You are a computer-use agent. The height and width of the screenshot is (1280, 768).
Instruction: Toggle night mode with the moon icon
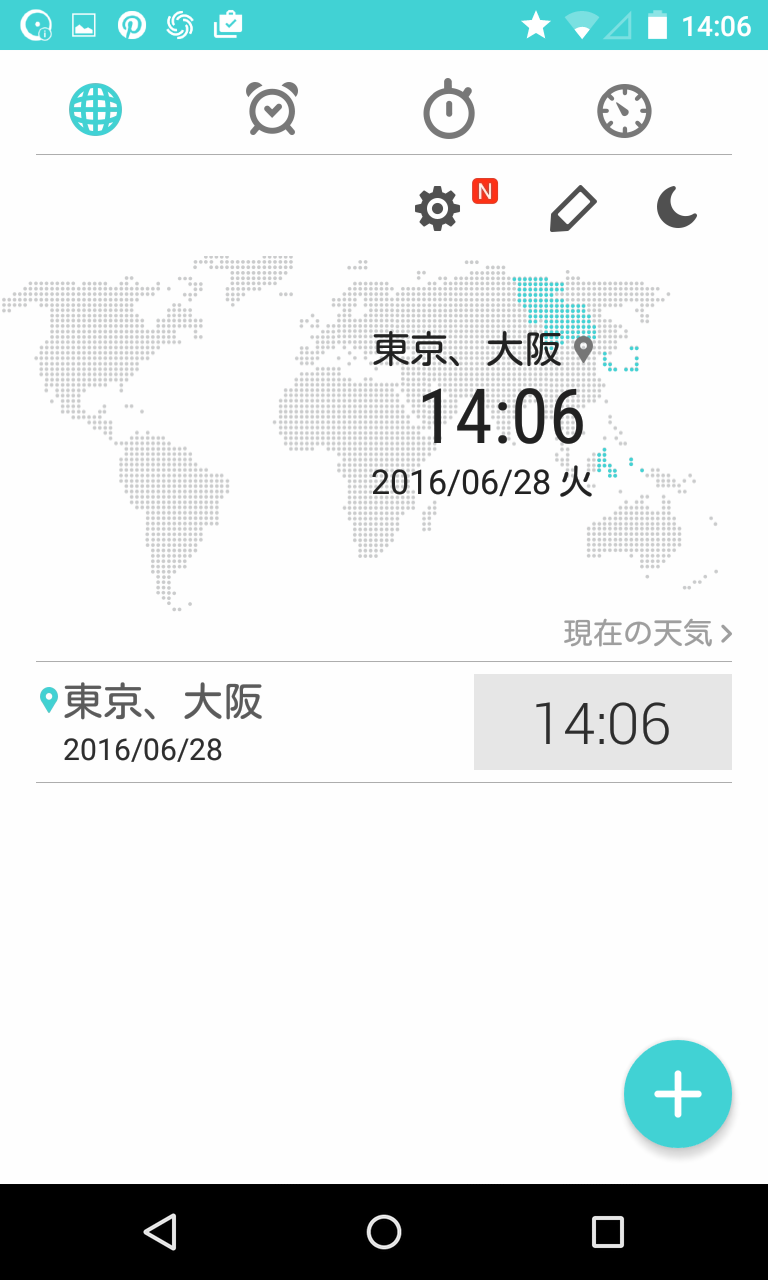point(677,208)
